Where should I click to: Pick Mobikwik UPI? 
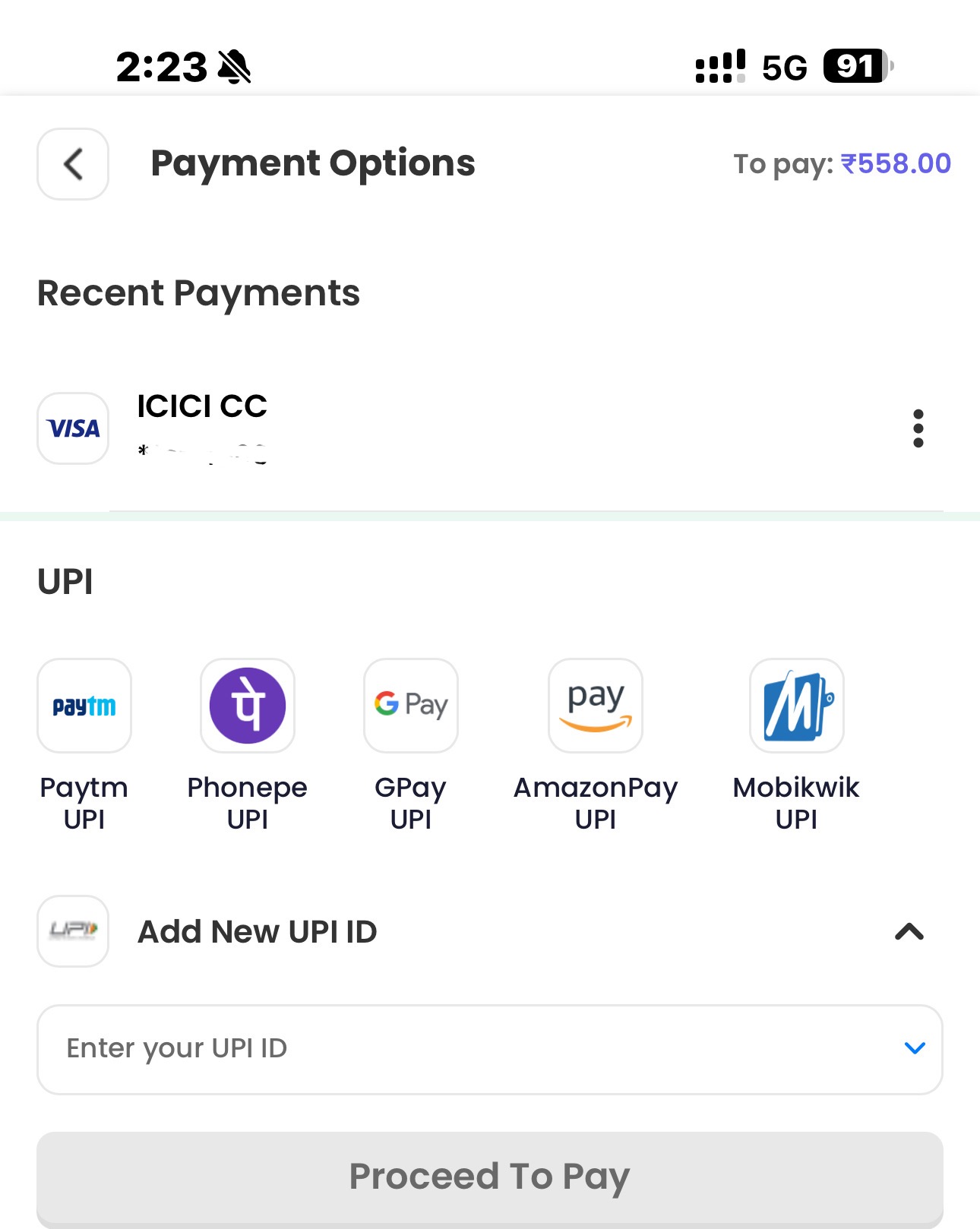click(796, 706)
